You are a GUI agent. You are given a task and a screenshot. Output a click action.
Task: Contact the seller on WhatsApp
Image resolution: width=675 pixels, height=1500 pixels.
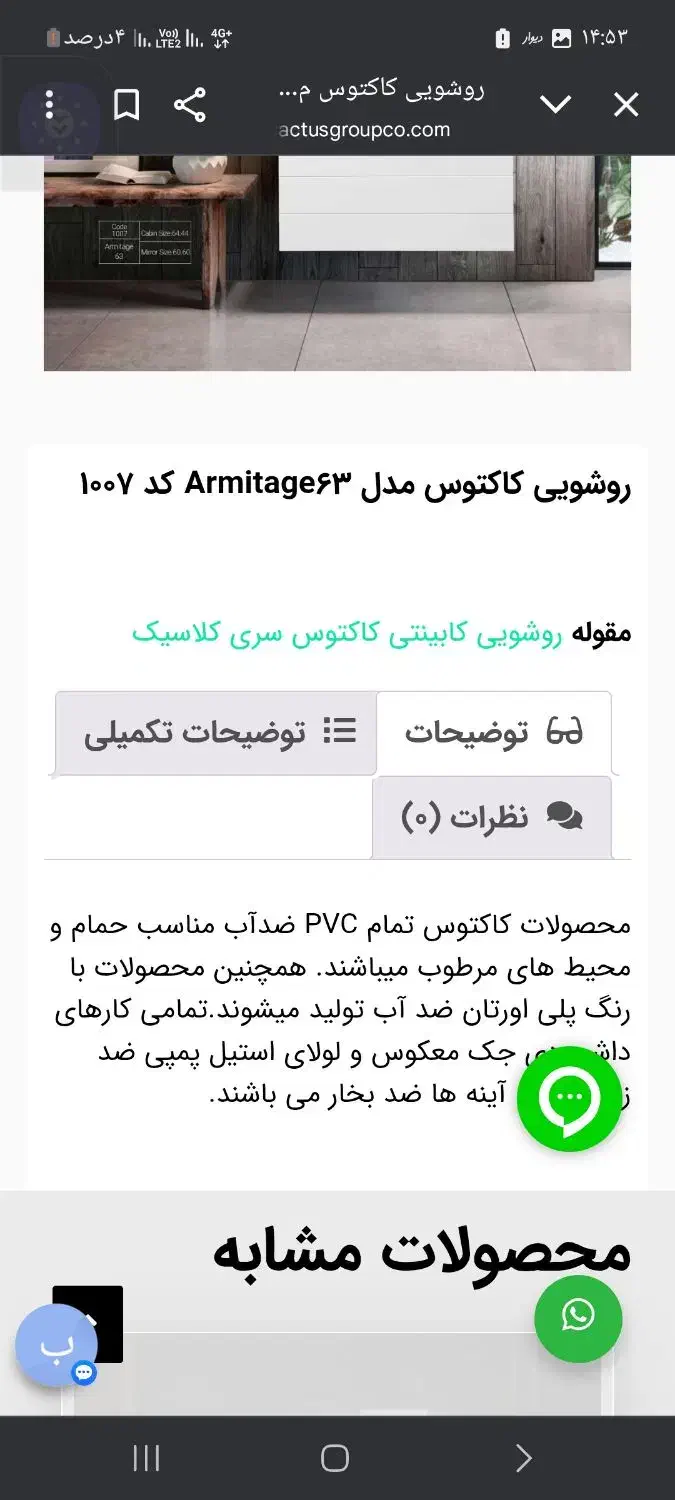coord(578,1318)
